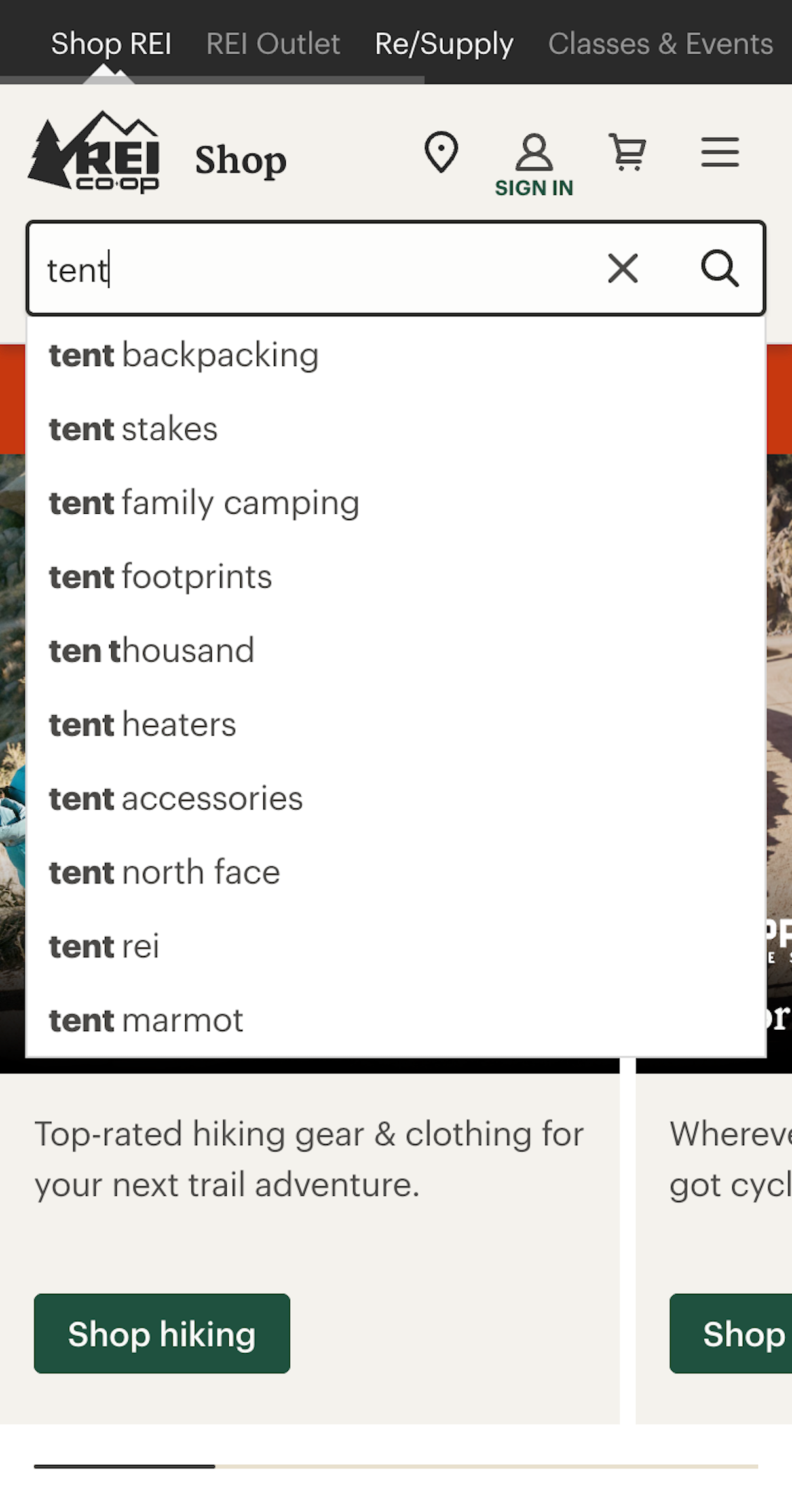
Task: Open the store locator pin icon
Action: [x=441, y=152]
